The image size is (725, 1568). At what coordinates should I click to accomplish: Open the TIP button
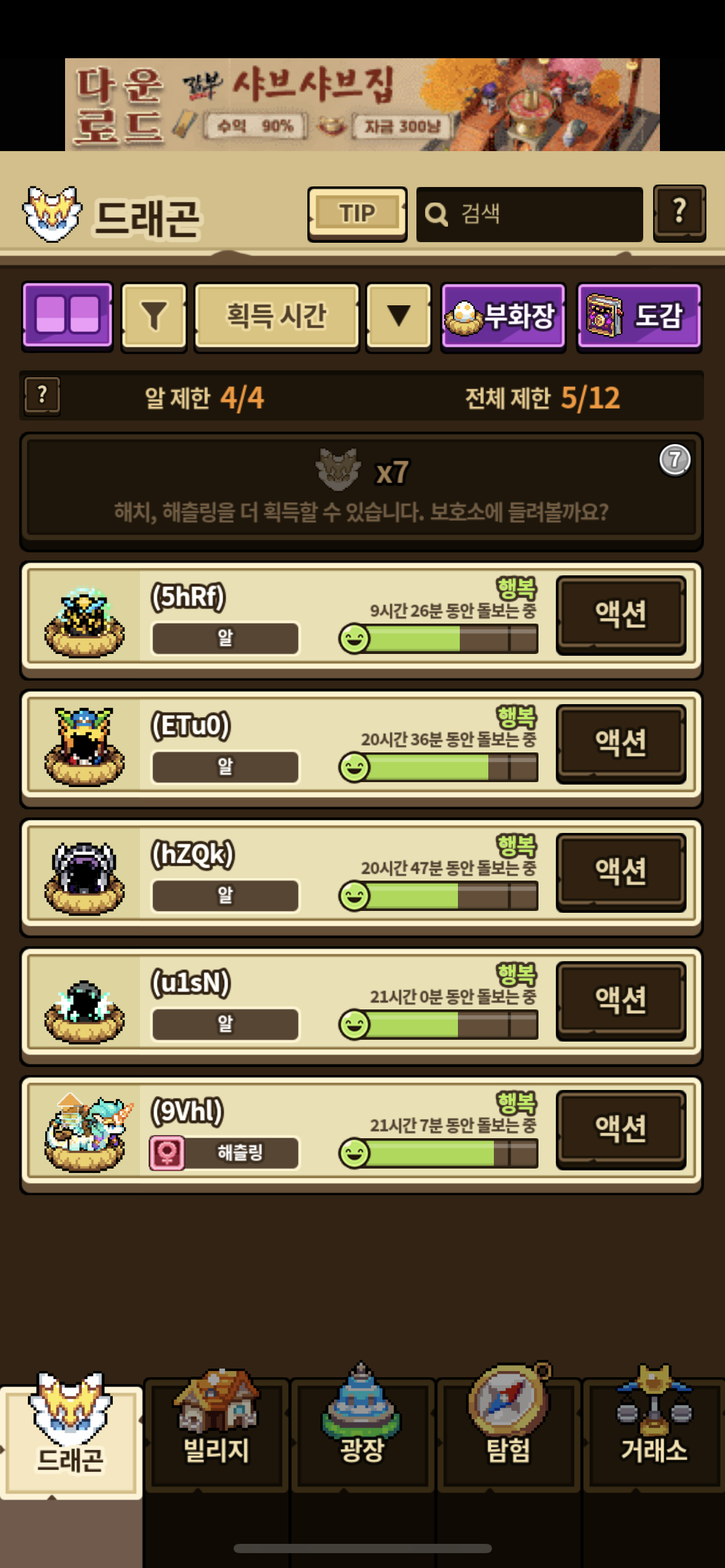[x=357, y=214]
